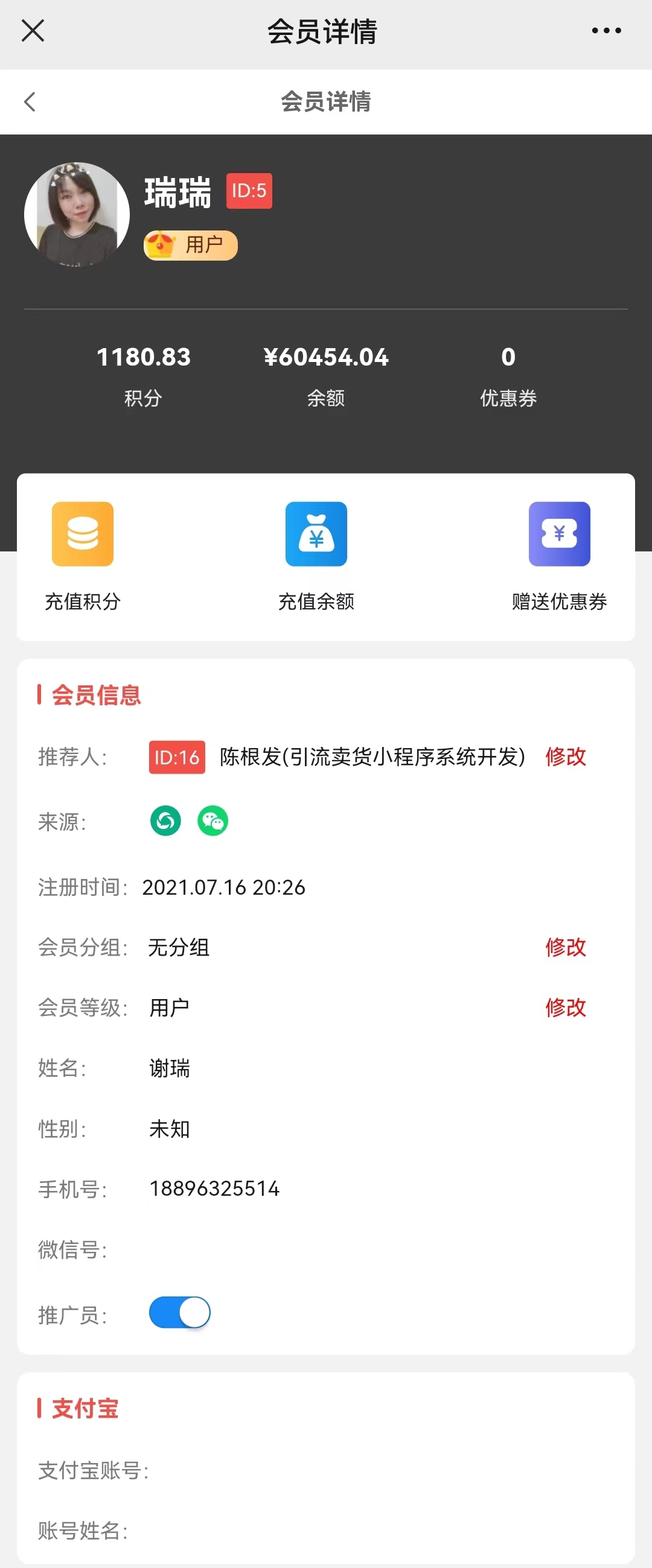Edit the 会员分组 group setting
The width and height of the screenshot is (652, 1568).
click(566, 947)
